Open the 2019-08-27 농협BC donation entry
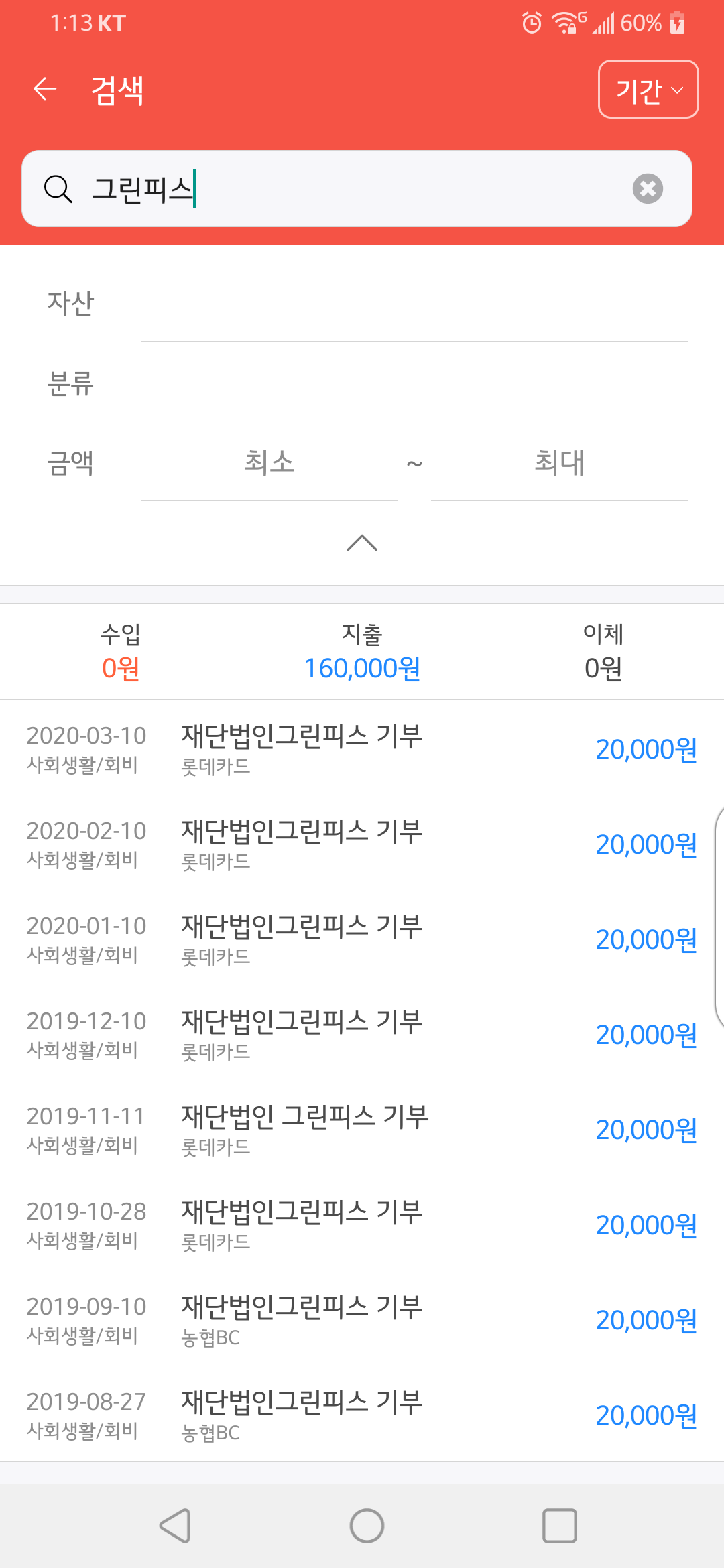 click(x=362, y=1415)
